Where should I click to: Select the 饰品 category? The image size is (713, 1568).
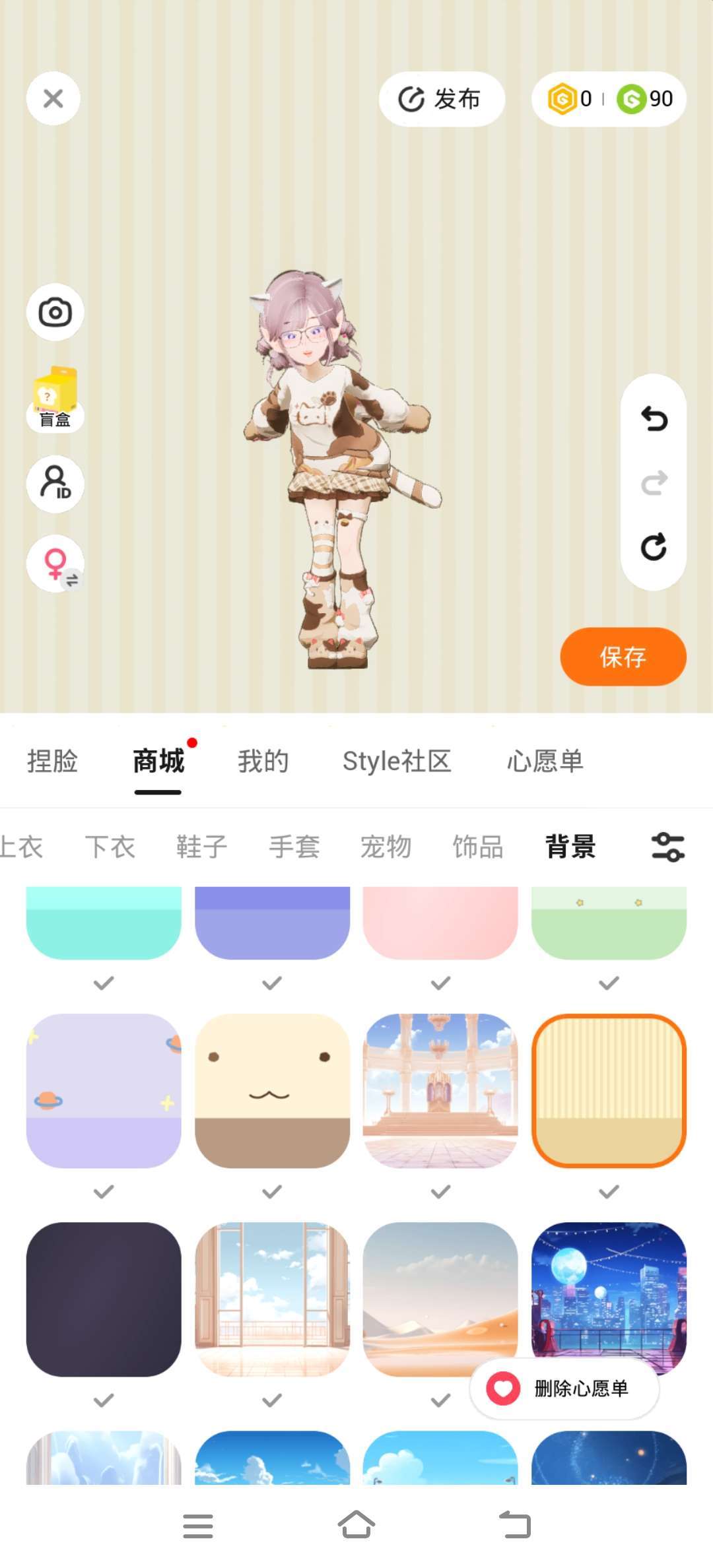pos(478,847)
